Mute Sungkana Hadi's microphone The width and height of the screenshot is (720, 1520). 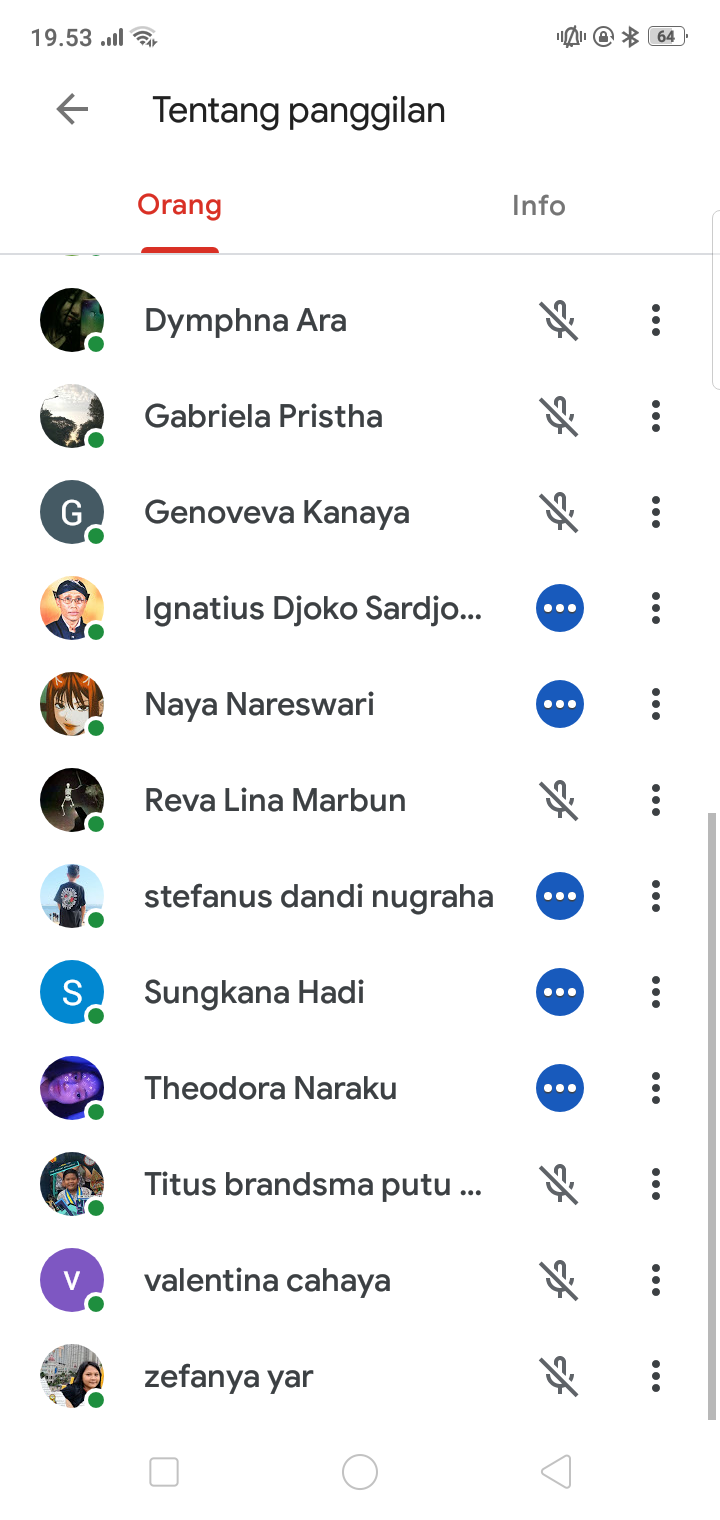(x=560, y=992)
